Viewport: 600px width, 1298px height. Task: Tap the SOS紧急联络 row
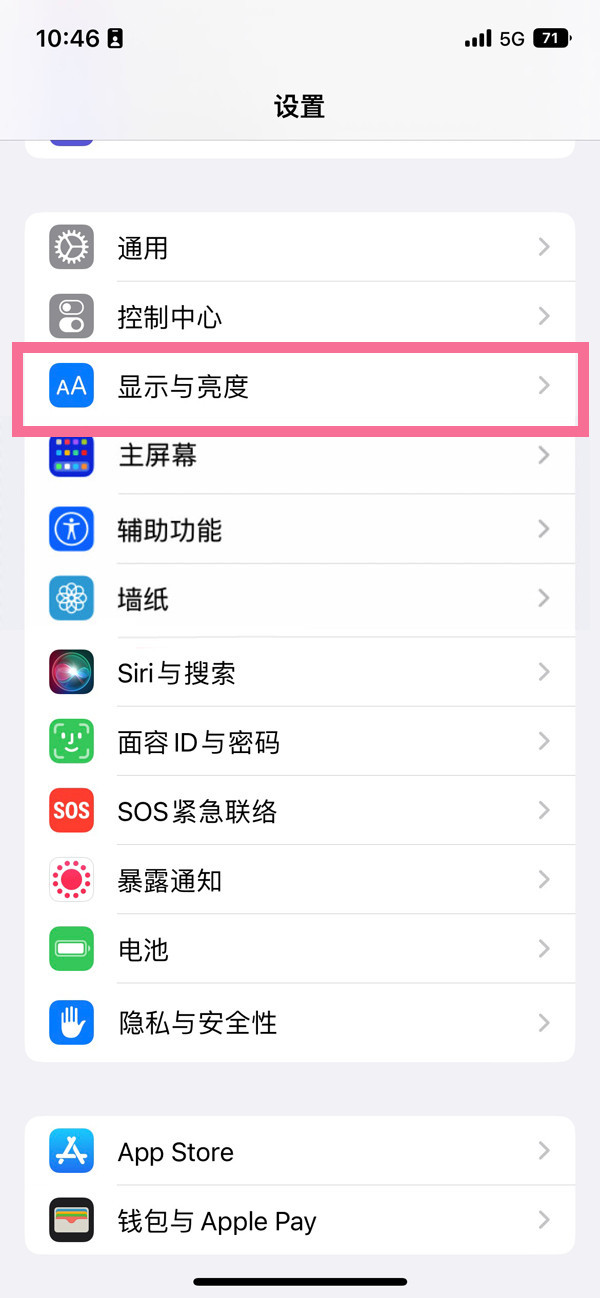300,811
